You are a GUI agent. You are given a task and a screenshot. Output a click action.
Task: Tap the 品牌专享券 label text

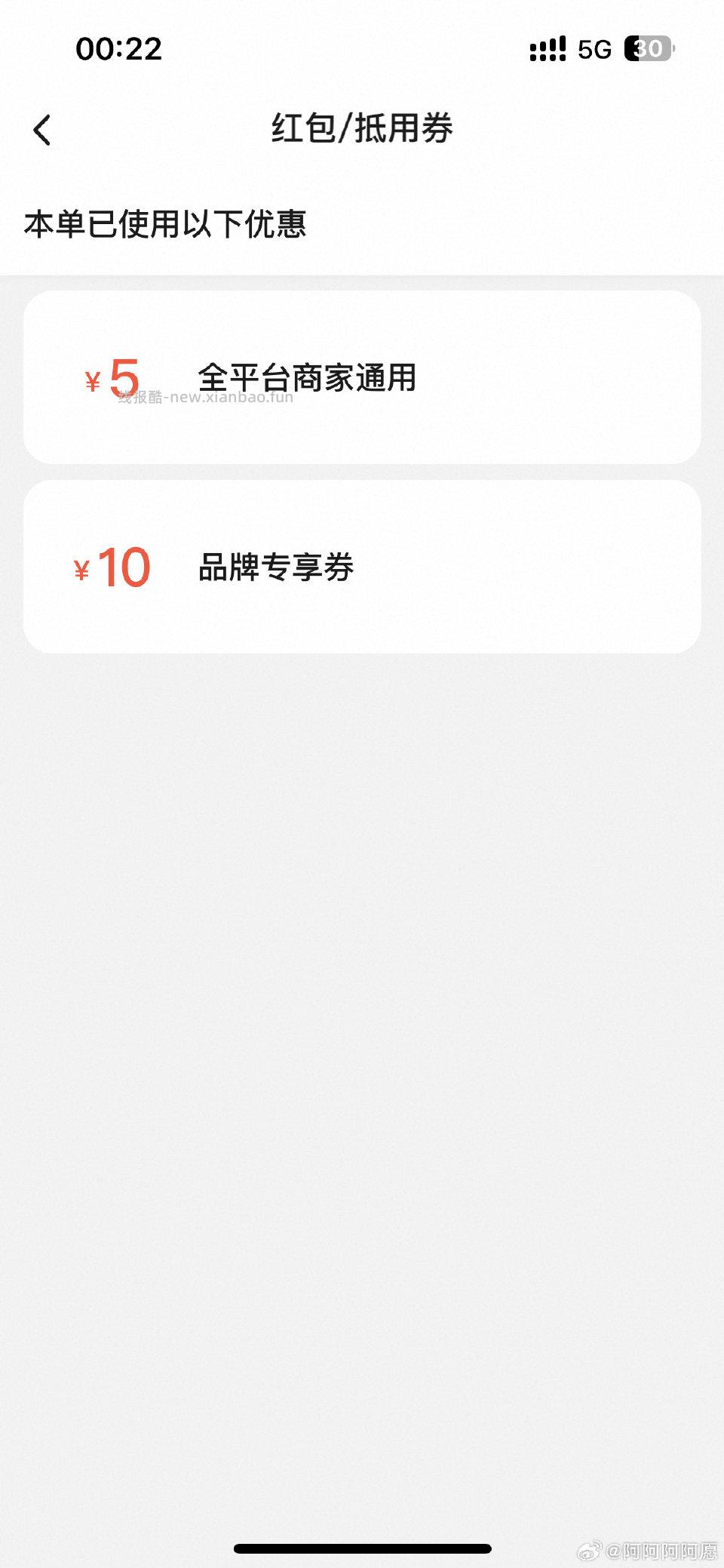click(x=277, y=566)
